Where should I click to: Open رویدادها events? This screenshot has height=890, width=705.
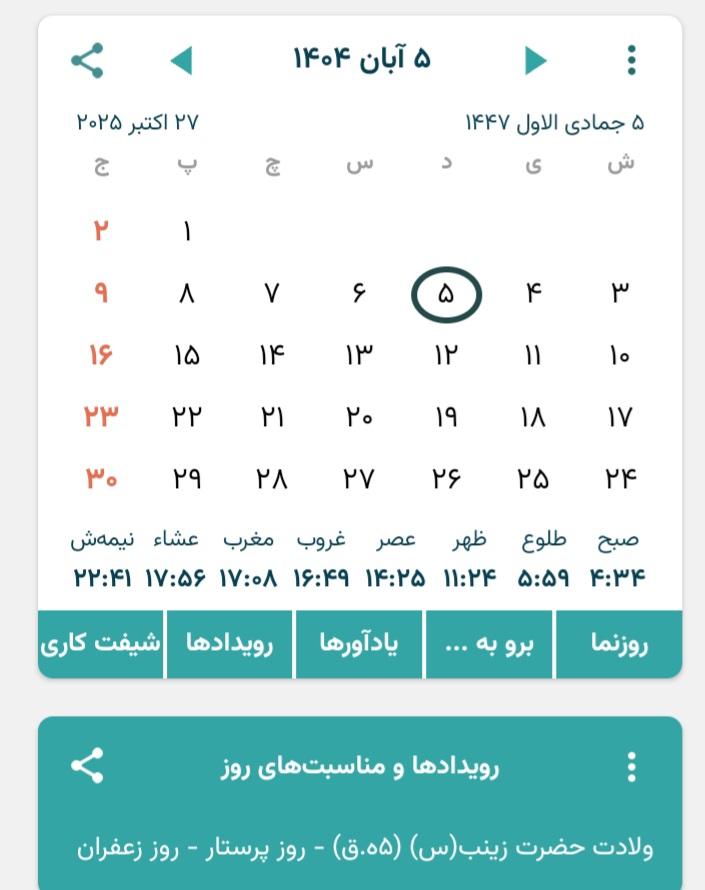coord(229,644)
